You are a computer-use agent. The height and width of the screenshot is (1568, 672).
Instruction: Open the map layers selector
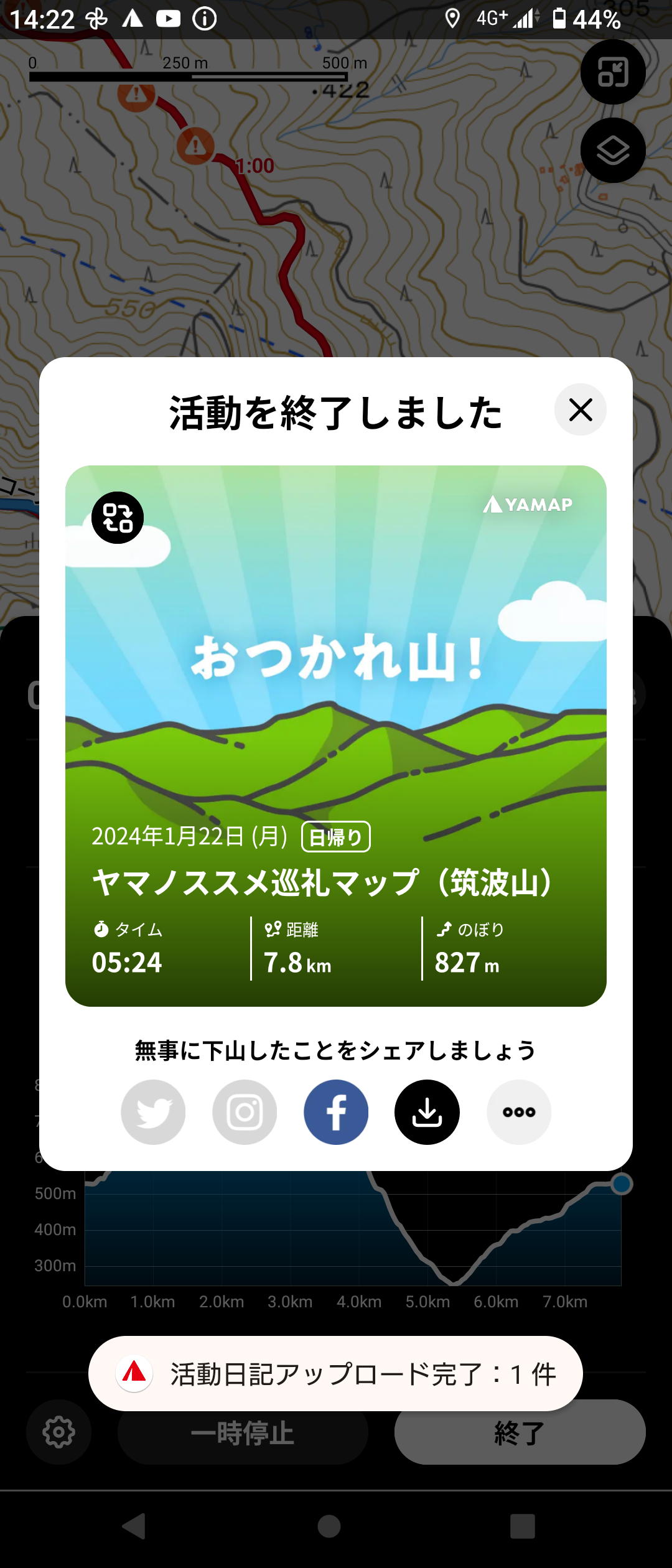point(613,151)
